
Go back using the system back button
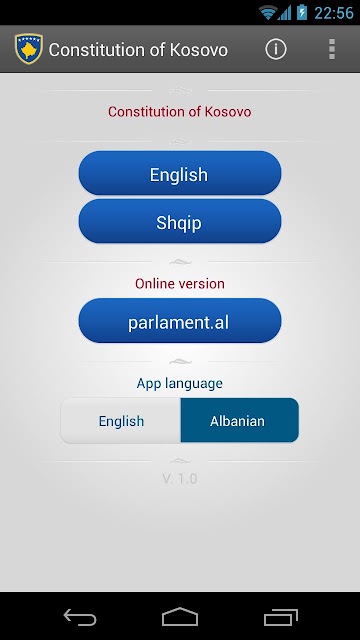[x=80, y=617]
